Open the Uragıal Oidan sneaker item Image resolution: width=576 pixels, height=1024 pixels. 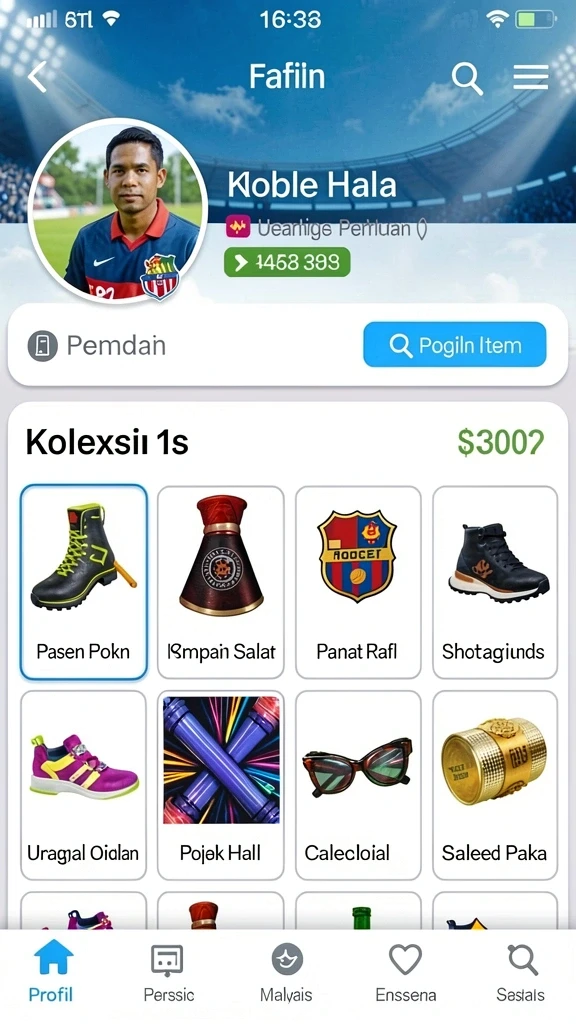point(84,785)
